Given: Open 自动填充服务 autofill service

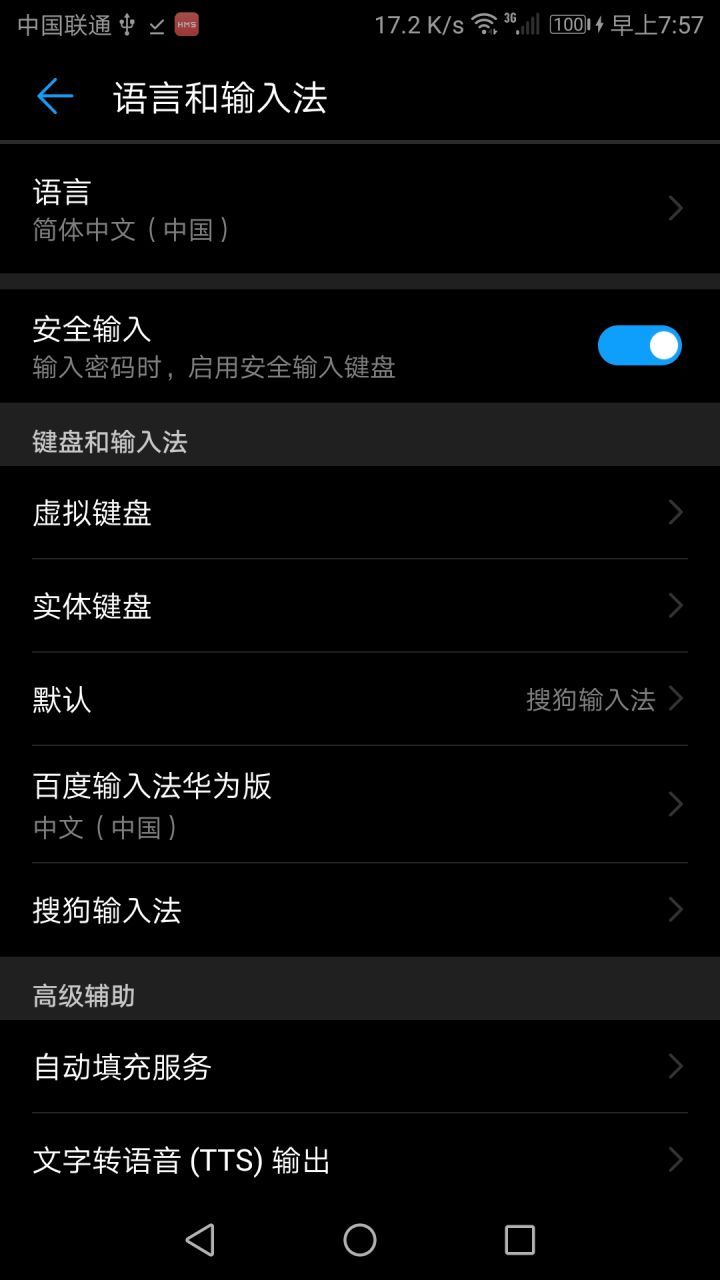Looking at the screenshot, I should point(360,1067).
